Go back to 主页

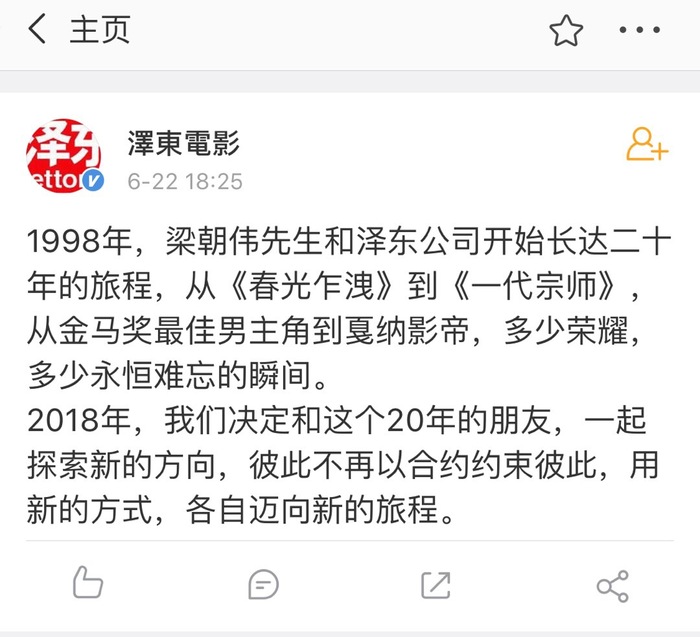pyautogui.click(x=40, y=31)
